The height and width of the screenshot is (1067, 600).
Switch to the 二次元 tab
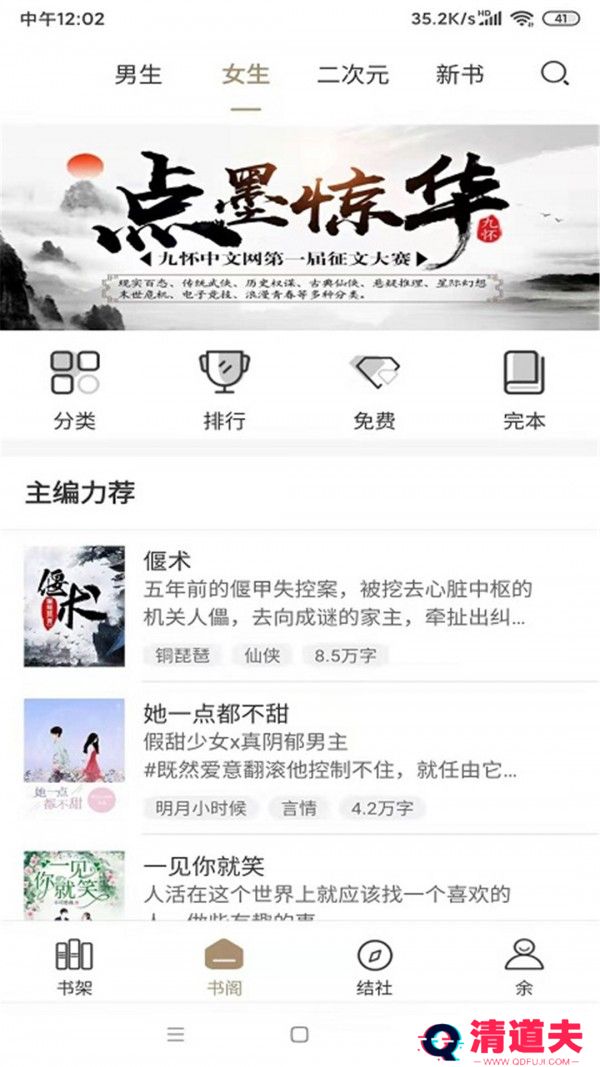point(352,75)
